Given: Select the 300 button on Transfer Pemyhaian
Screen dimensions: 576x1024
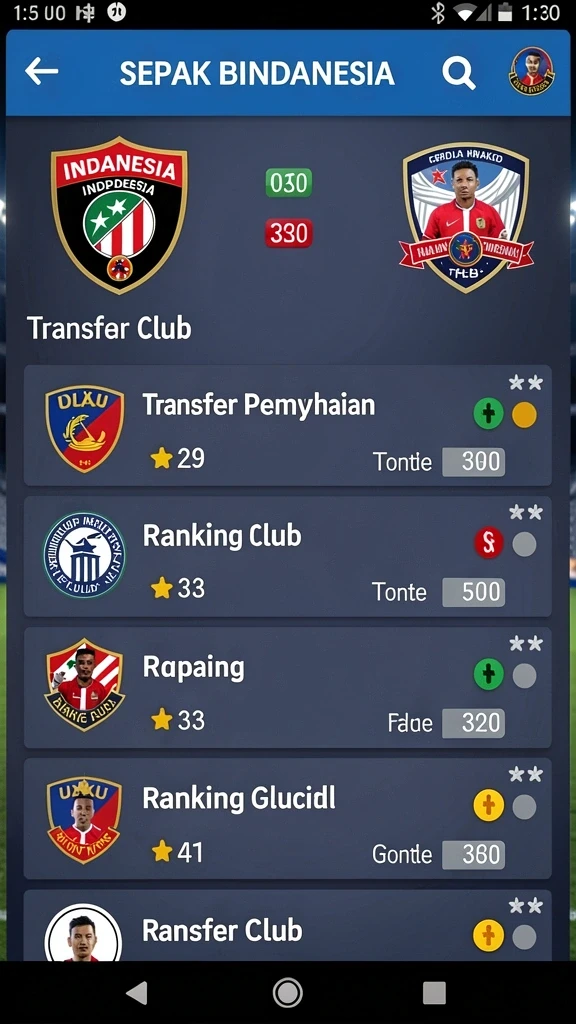Looking at the screenshot, I should (x=473, y=462).
